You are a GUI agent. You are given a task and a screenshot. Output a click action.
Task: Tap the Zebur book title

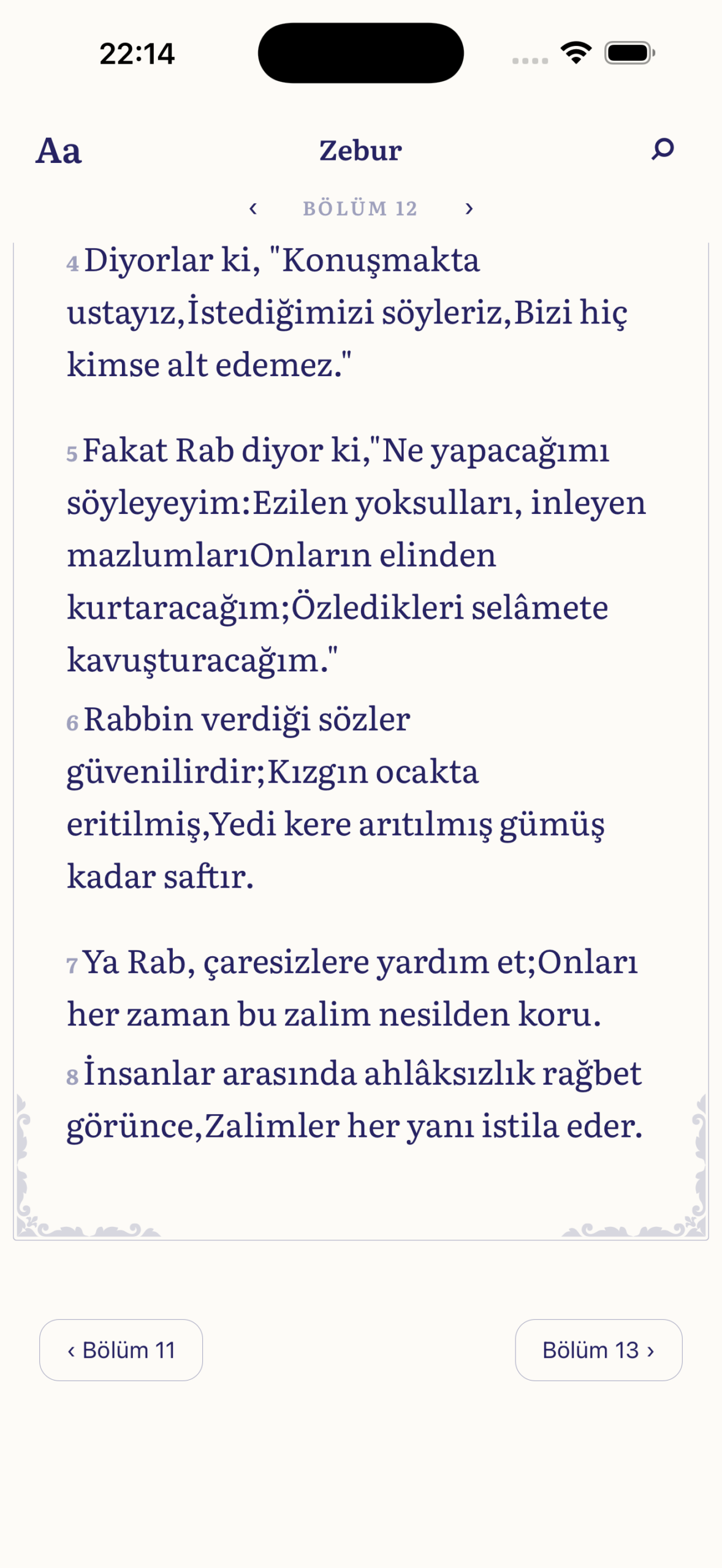point(360,151)
